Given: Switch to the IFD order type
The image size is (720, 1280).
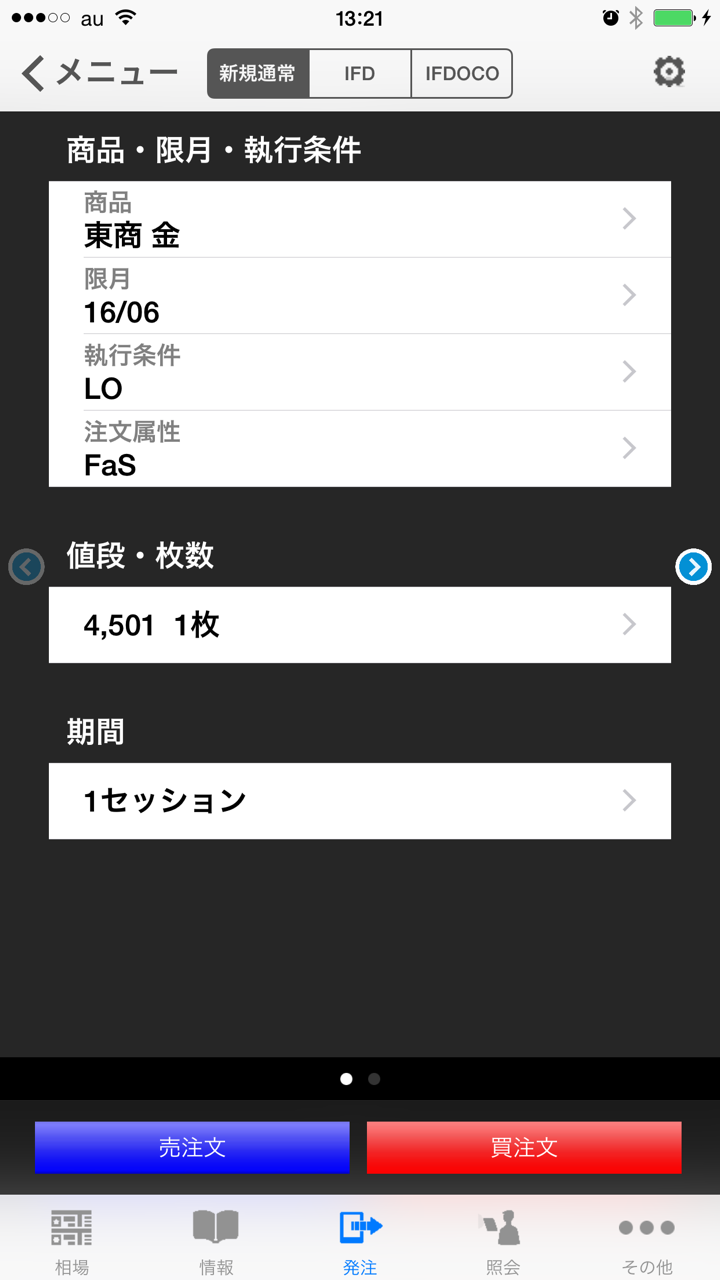Looking at the screenshot, I should click(359, 74).
